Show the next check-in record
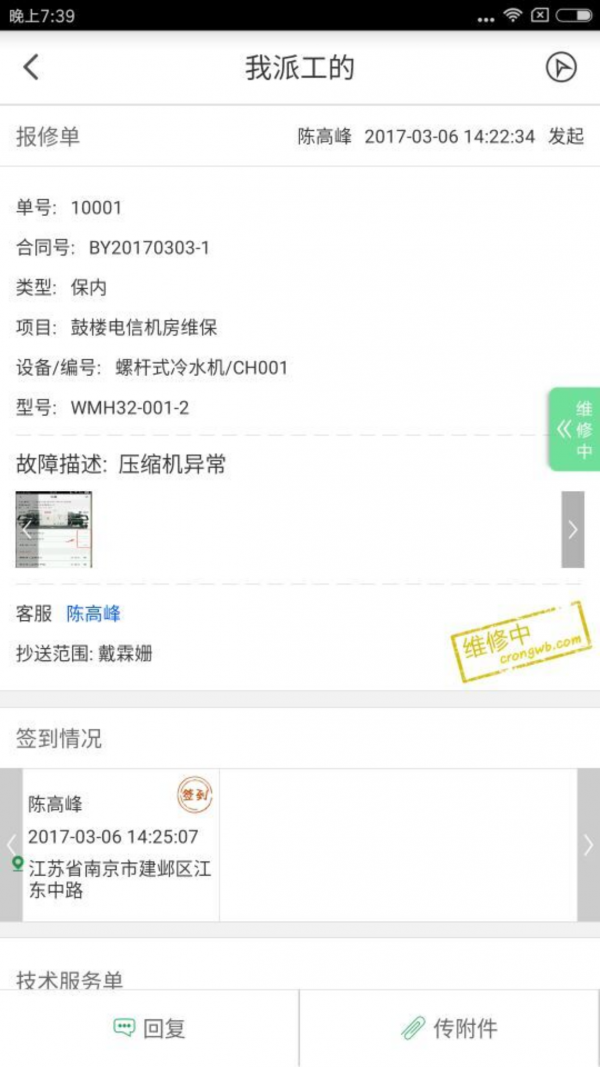 588,844
